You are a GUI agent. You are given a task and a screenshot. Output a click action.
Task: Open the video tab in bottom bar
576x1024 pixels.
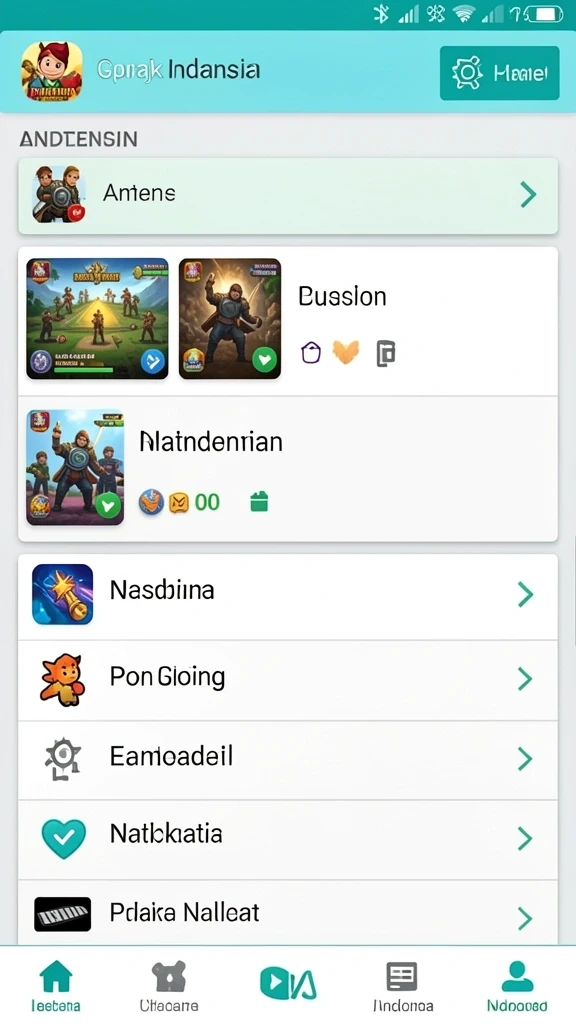tap(288, 984)
